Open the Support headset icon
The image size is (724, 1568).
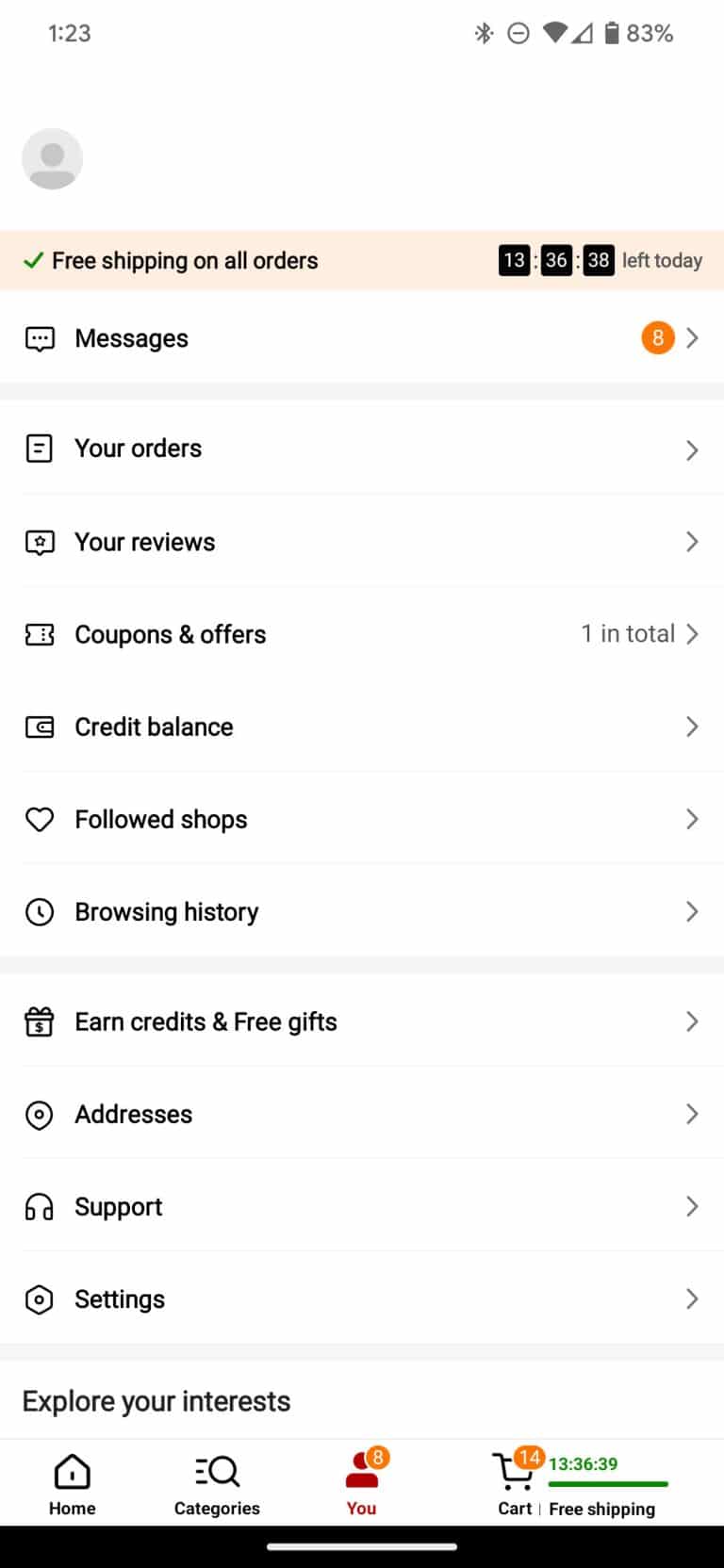39,1206
